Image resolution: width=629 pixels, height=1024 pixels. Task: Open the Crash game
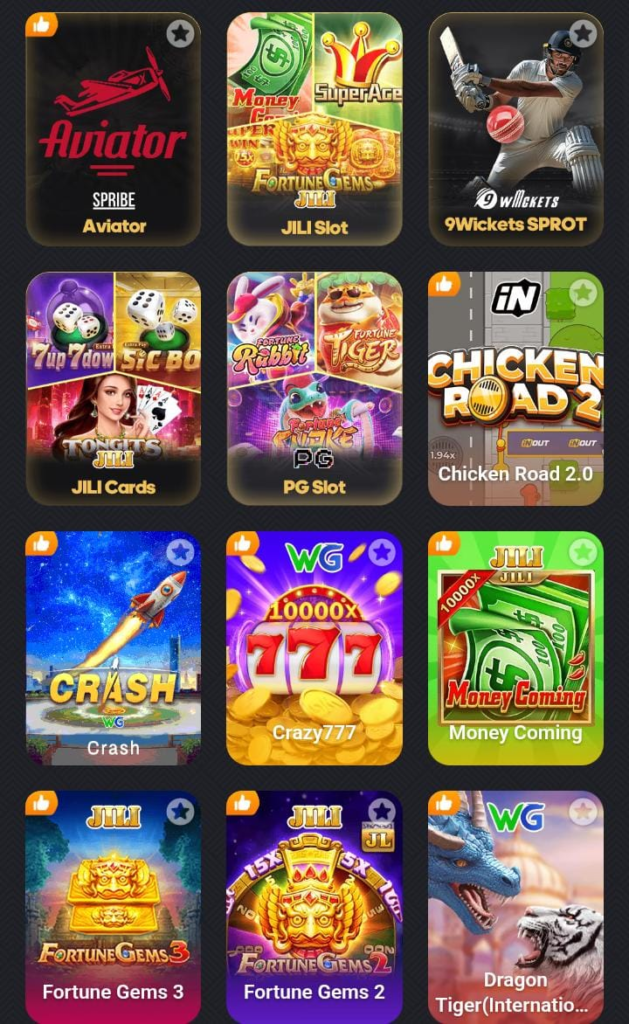(113, 650)
